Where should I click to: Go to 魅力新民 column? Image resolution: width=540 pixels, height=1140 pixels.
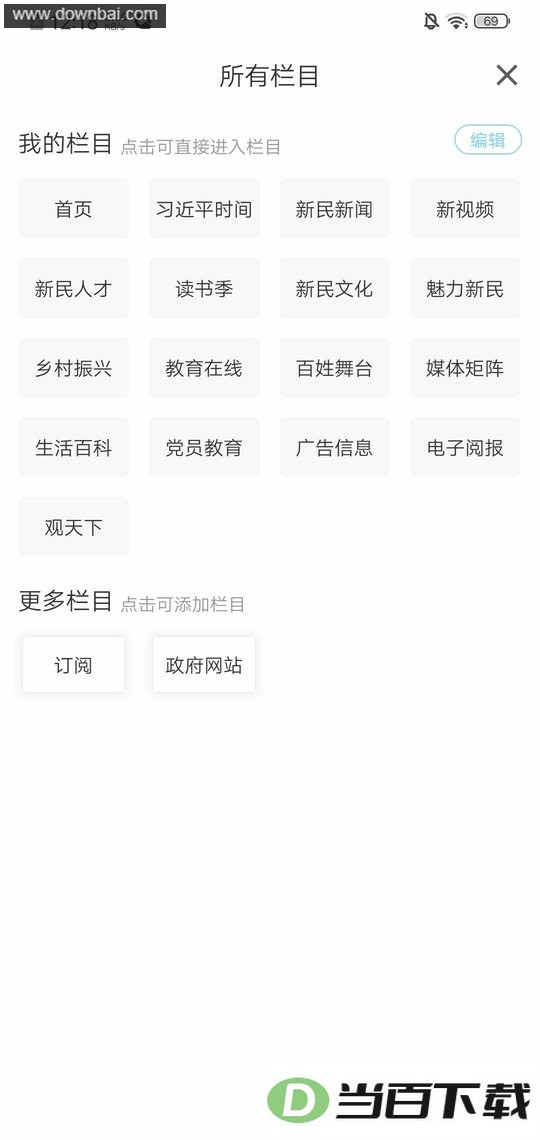click(x=465, y=288)
